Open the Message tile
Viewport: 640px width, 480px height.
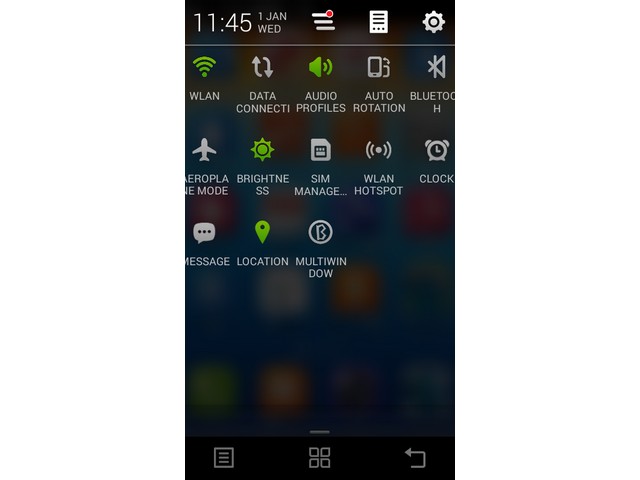point(204,233)
